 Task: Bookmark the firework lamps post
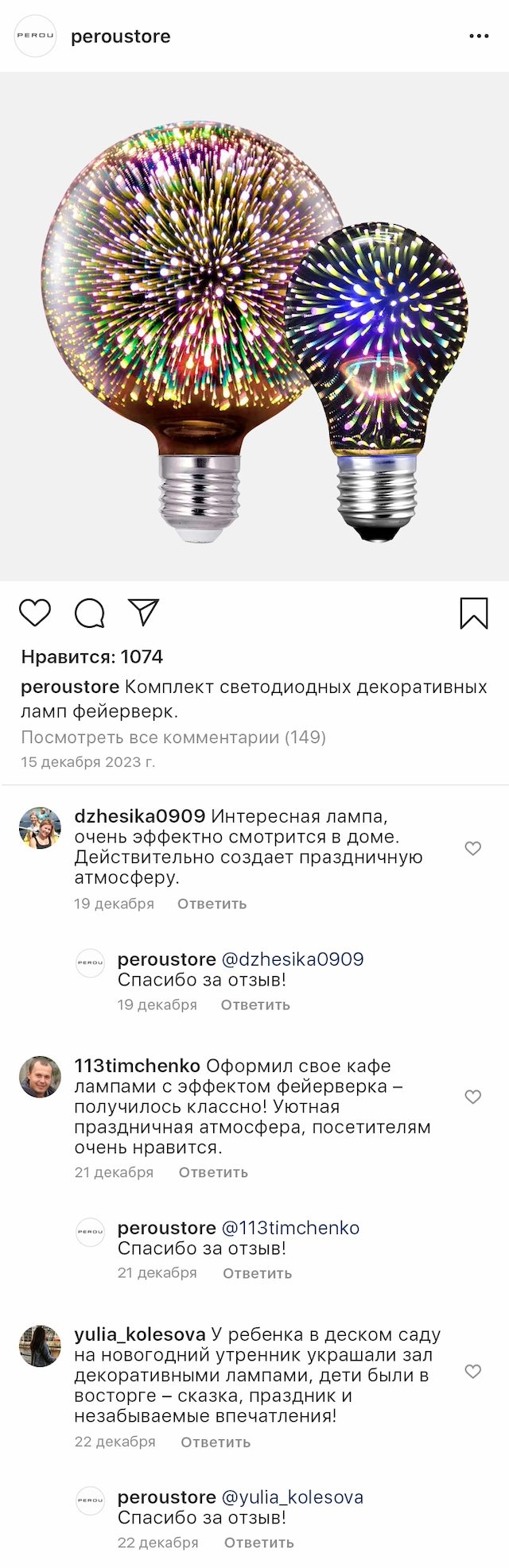[473, 613]
